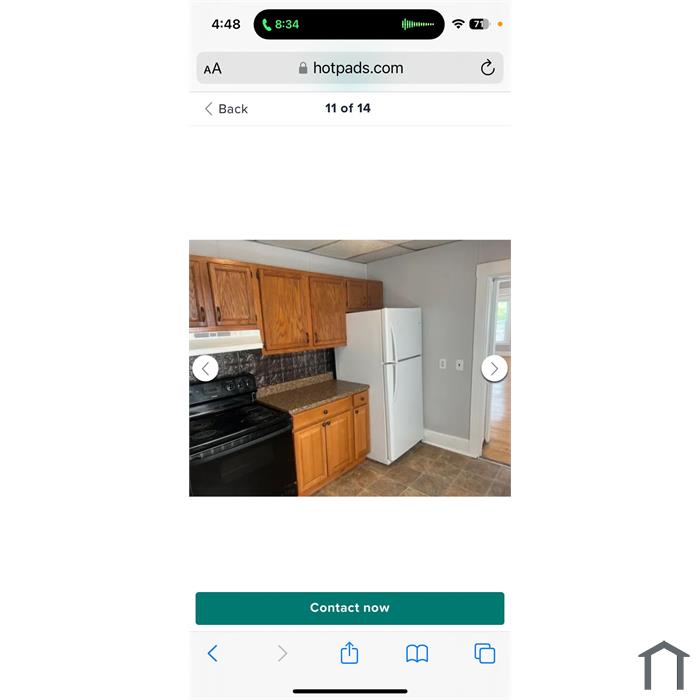Reload the hotpads.com page
Image resolution: width=700 pixels, height=700 pixels.
pyautogui.click(x=487, y=68)
